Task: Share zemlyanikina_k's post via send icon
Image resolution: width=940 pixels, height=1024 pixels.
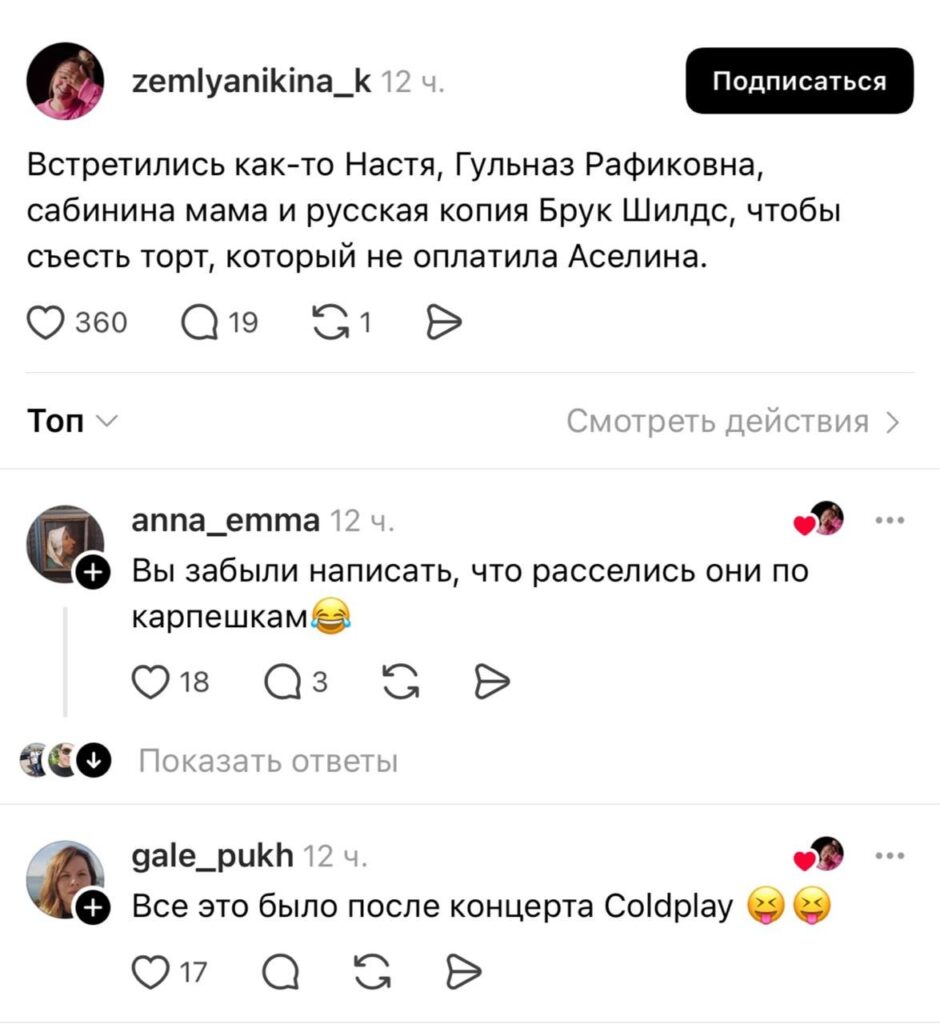Action: point(443,322)
